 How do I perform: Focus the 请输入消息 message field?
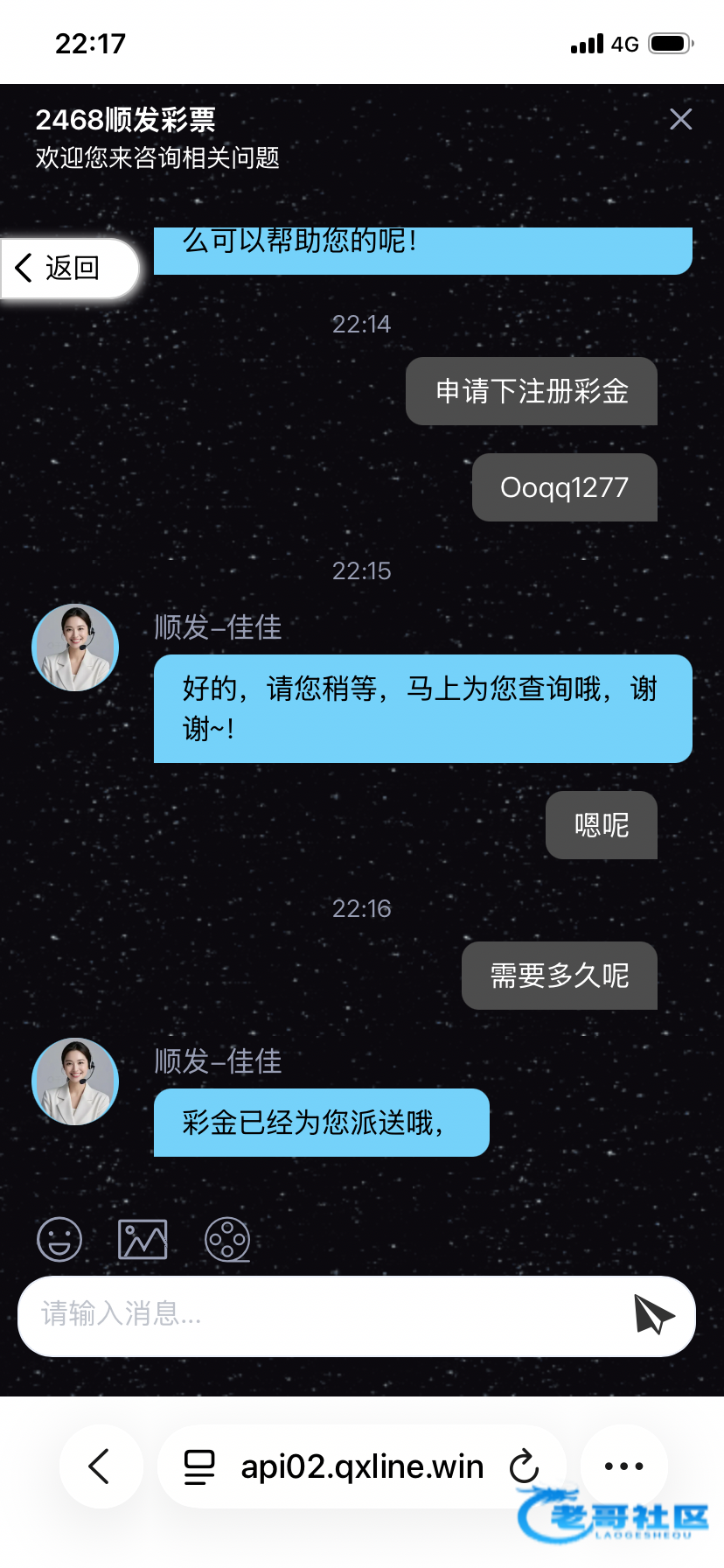tap(315, 1315)
